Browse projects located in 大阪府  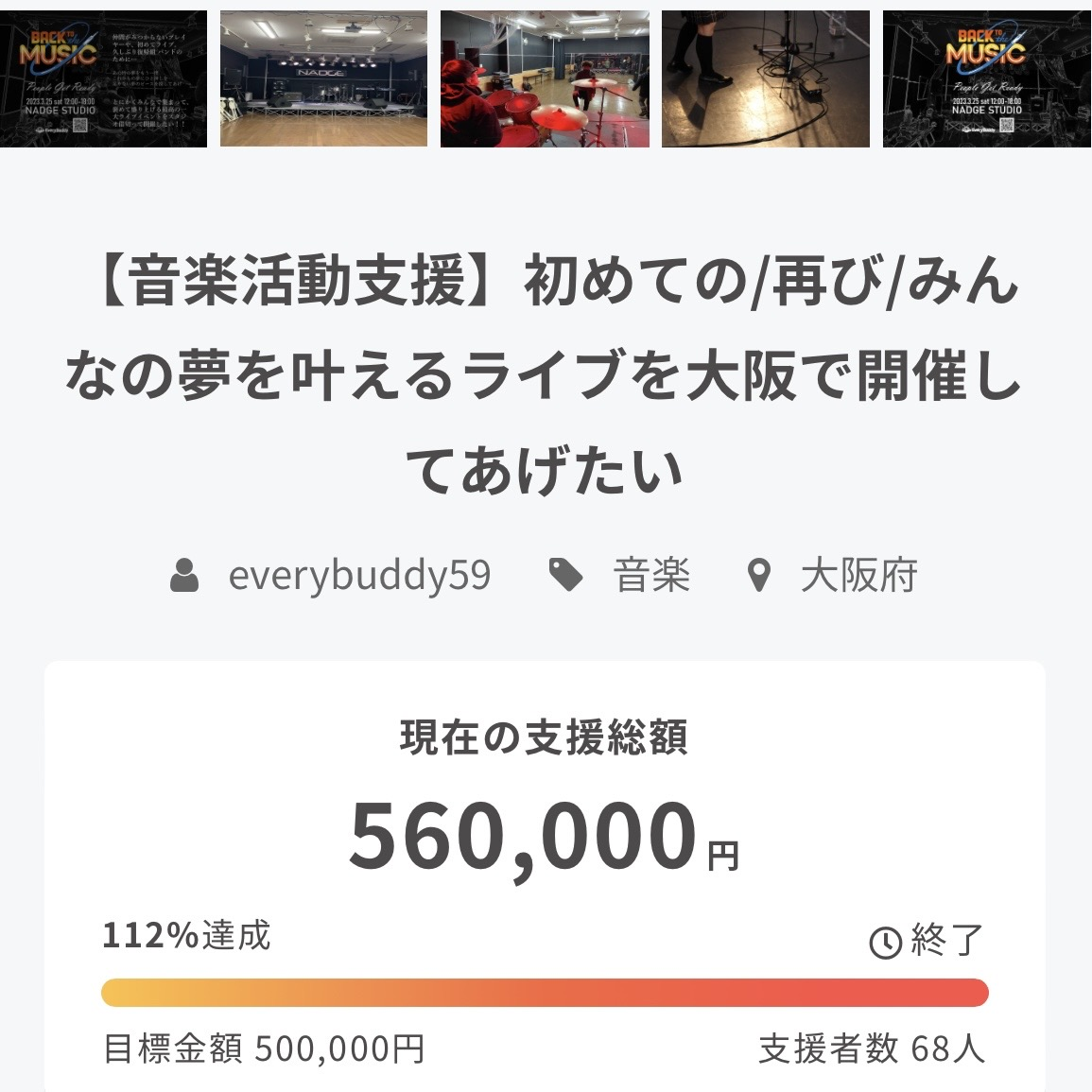tap(858, 575)
